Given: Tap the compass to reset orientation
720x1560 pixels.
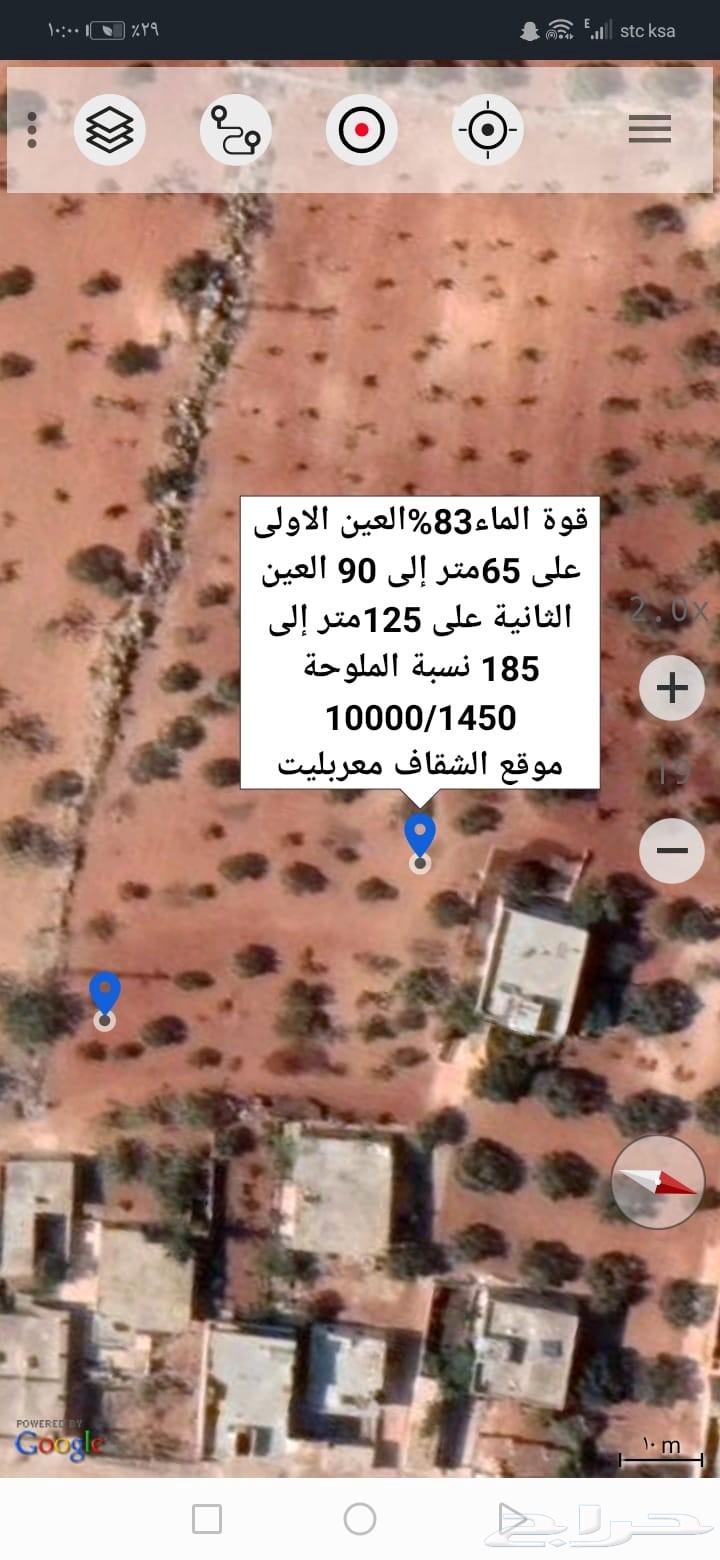Looking at the screenshot, I should coord(658,1182).
